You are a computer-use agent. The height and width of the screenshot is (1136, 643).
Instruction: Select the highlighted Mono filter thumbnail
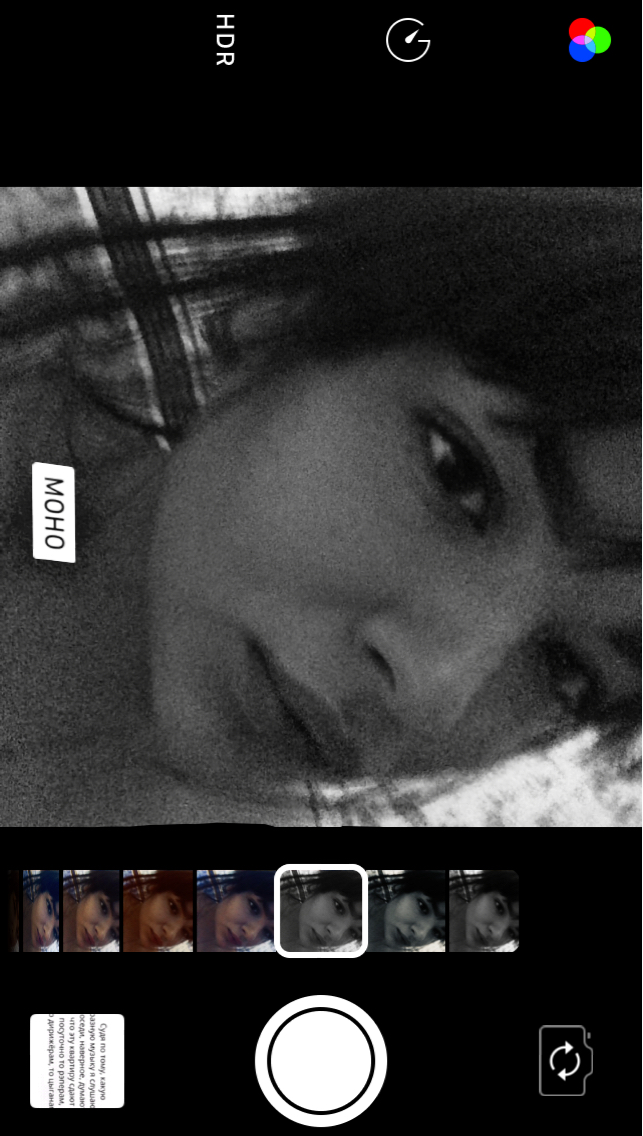click(x=321, y=911)
